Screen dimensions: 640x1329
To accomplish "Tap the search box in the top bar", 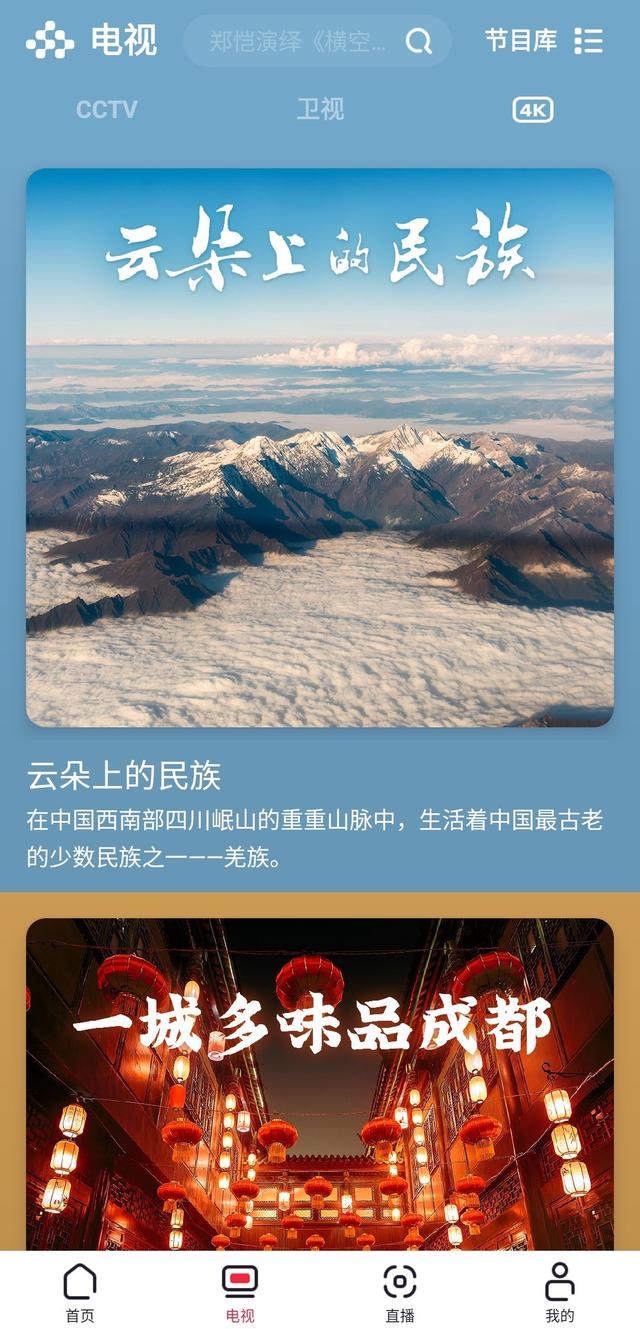I will click(300, 41).
